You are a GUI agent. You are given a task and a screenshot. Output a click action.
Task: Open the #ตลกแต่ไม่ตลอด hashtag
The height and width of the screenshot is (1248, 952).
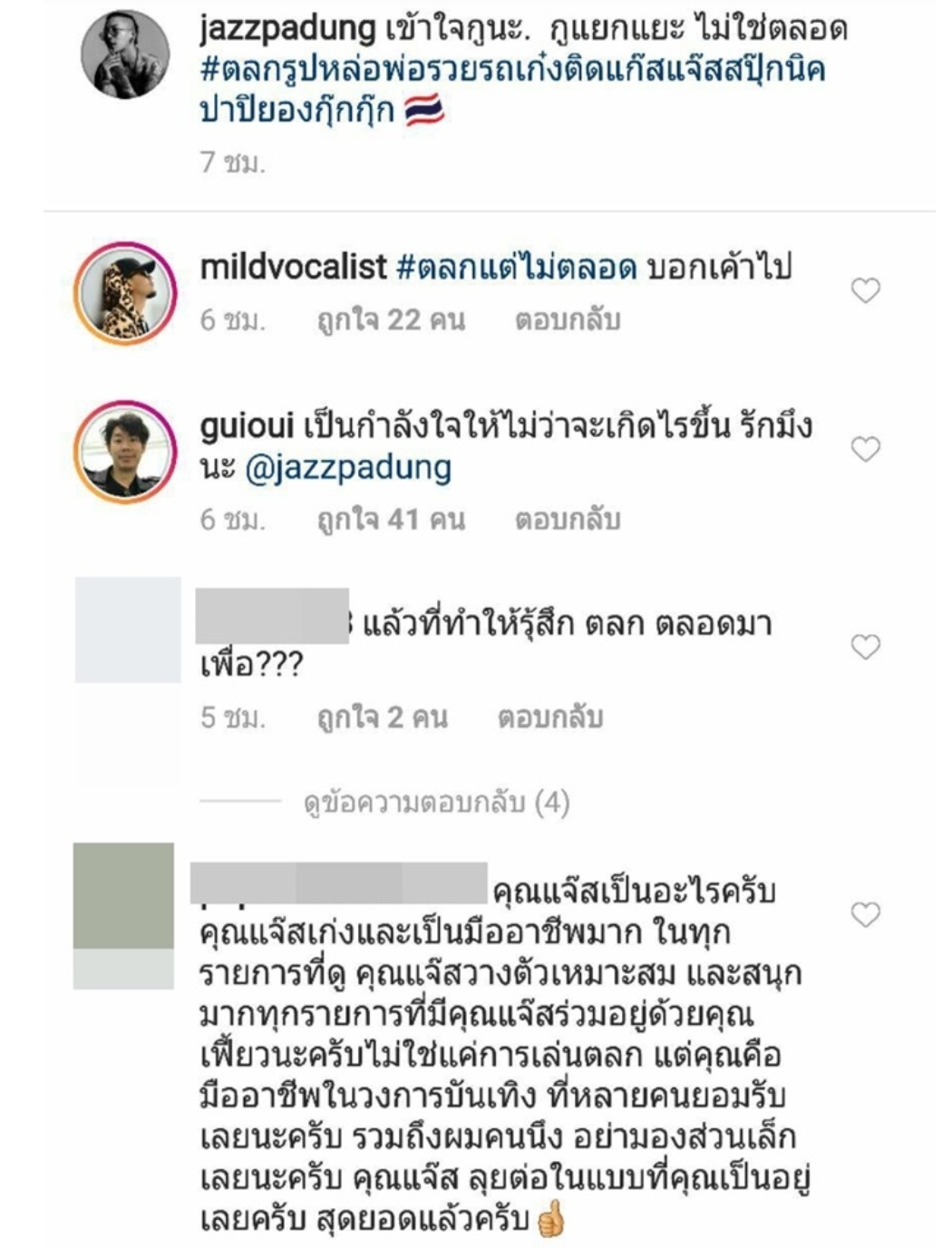coord(516,267)
